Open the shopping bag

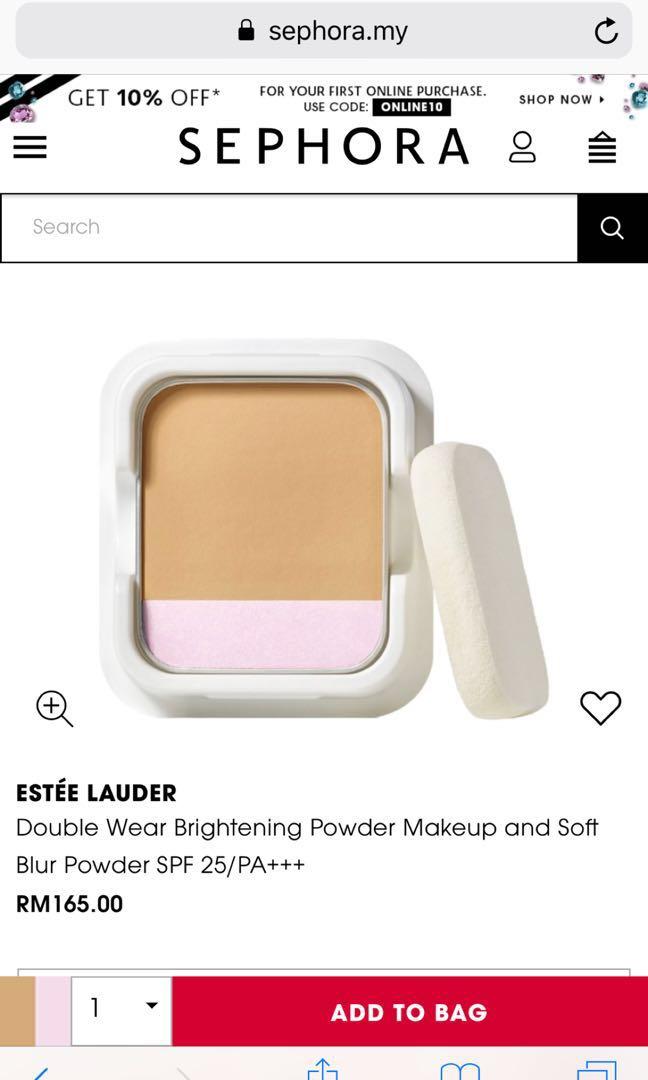[x=602, y=147]
